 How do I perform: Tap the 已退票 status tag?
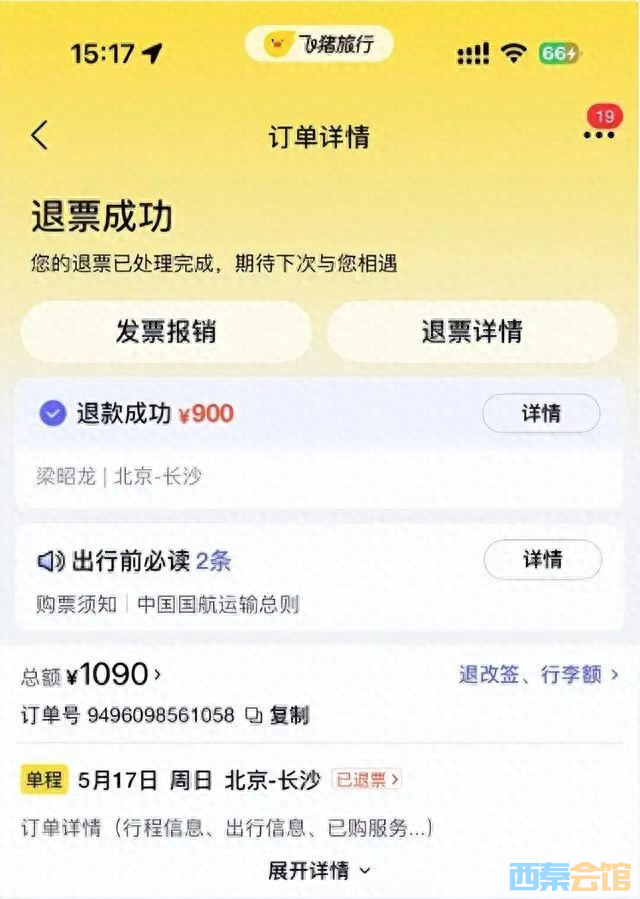coord(367,780)
